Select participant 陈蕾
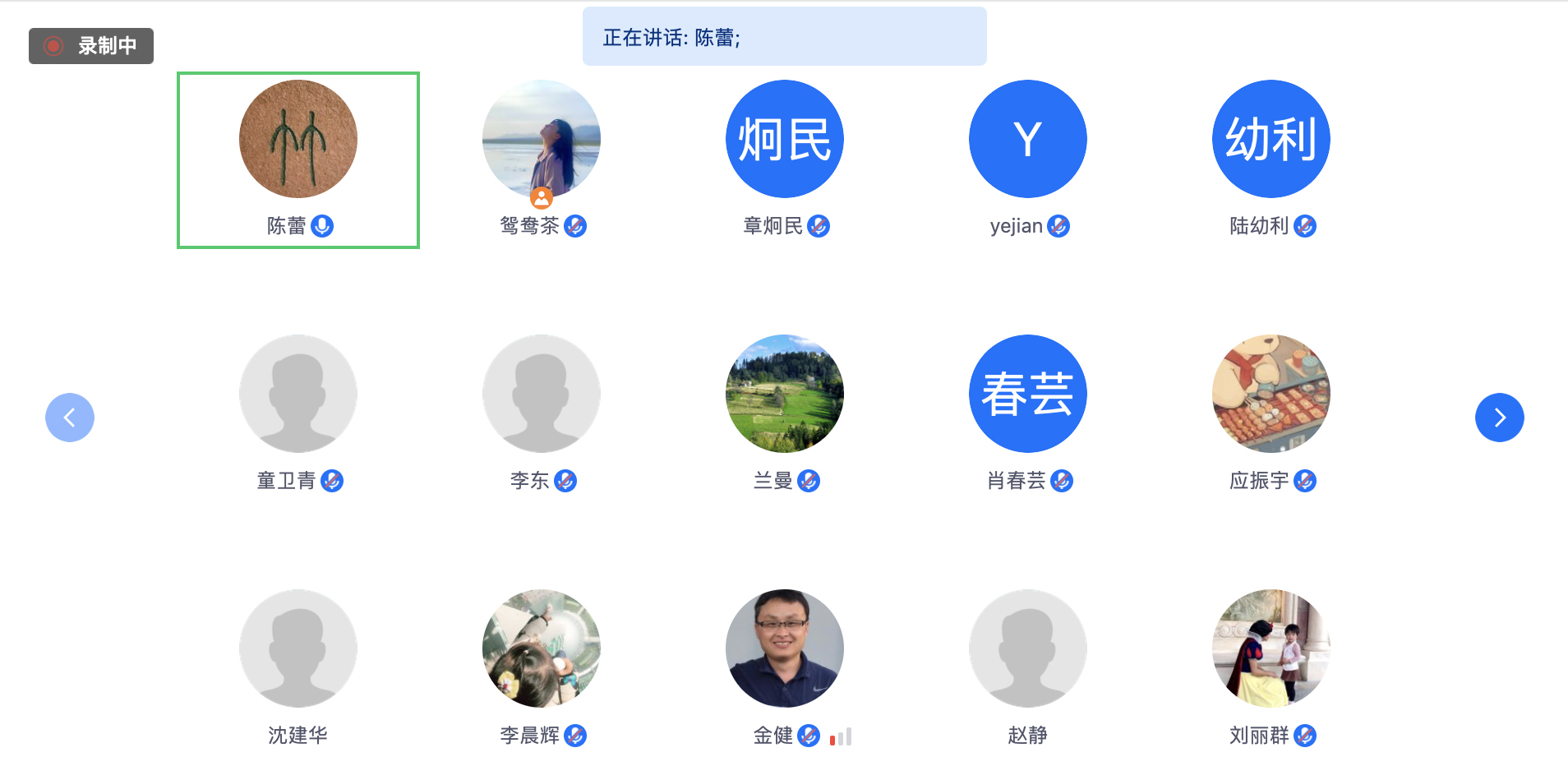 [298, 140]
